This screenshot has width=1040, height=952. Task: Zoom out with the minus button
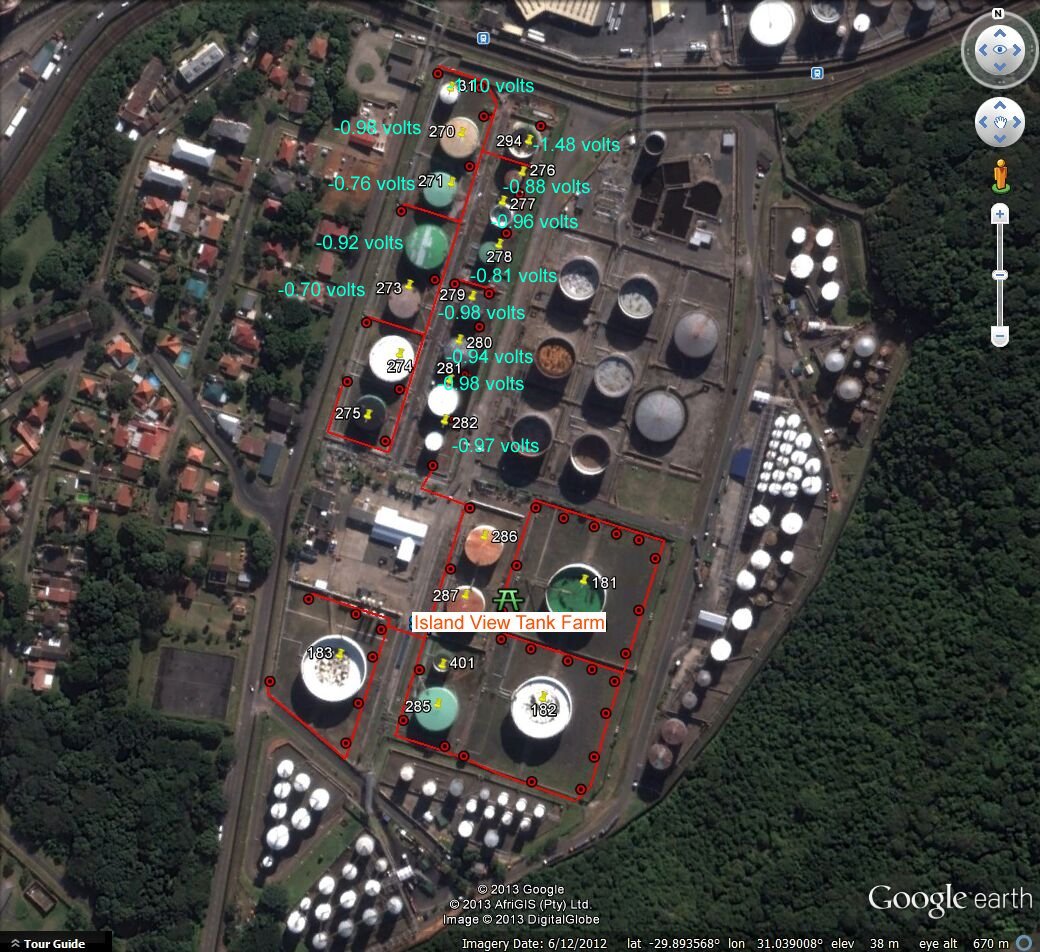click(999, 337)
